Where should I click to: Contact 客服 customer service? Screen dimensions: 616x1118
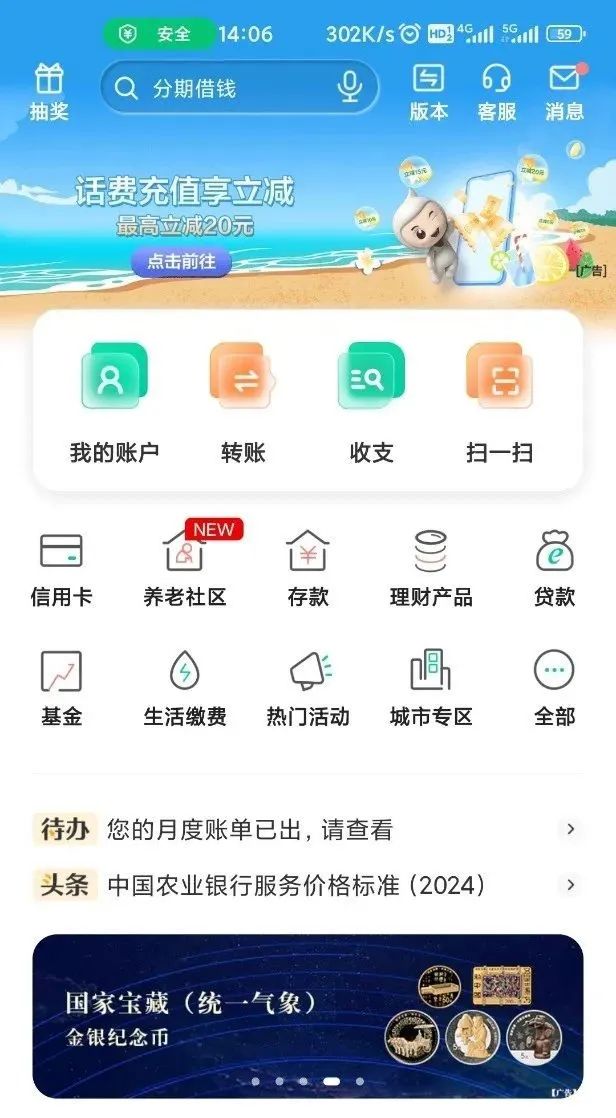[x=496, y=91]
